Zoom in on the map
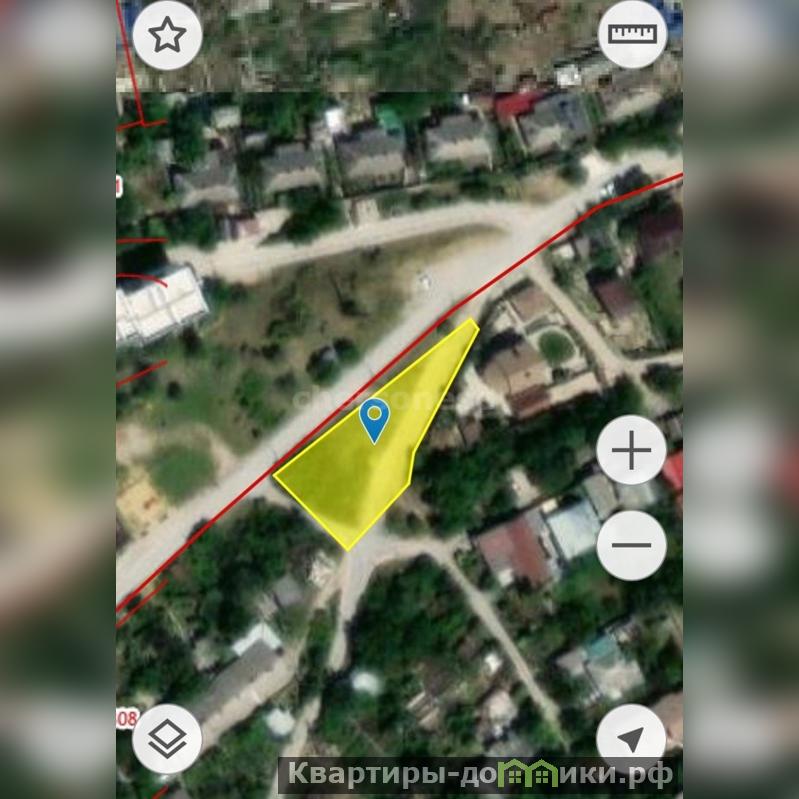The width and height of the screenshot is (799, 799). 631,451
